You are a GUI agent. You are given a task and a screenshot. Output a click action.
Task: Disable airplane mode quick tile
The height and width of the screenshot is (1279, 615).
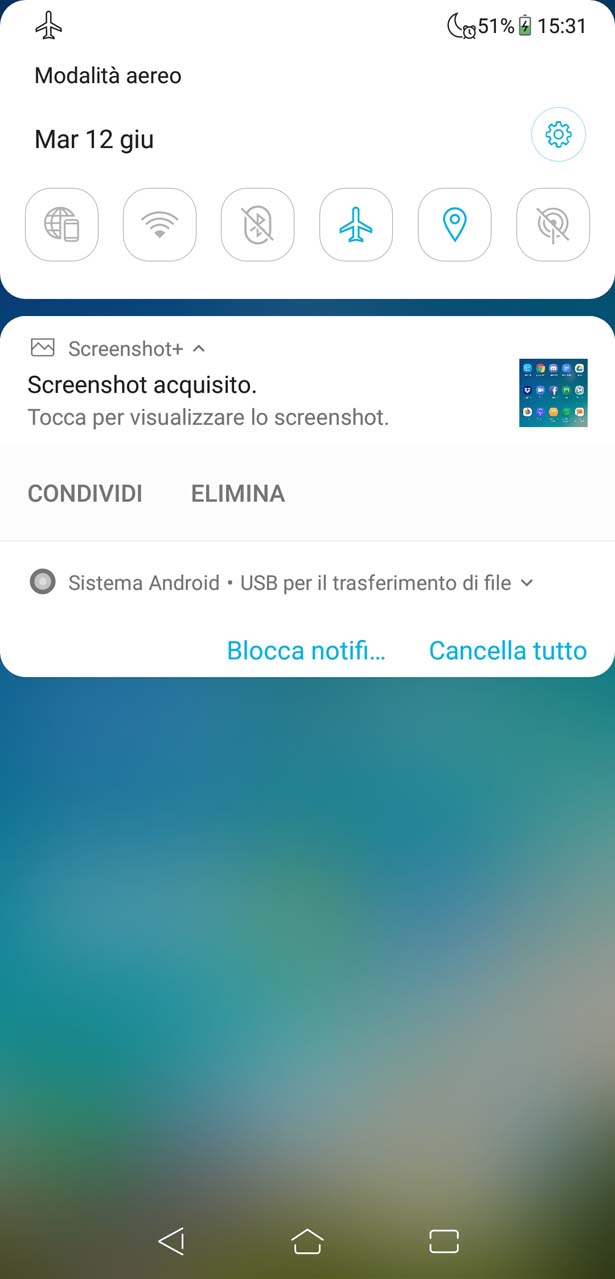click(x=356, y=225)
